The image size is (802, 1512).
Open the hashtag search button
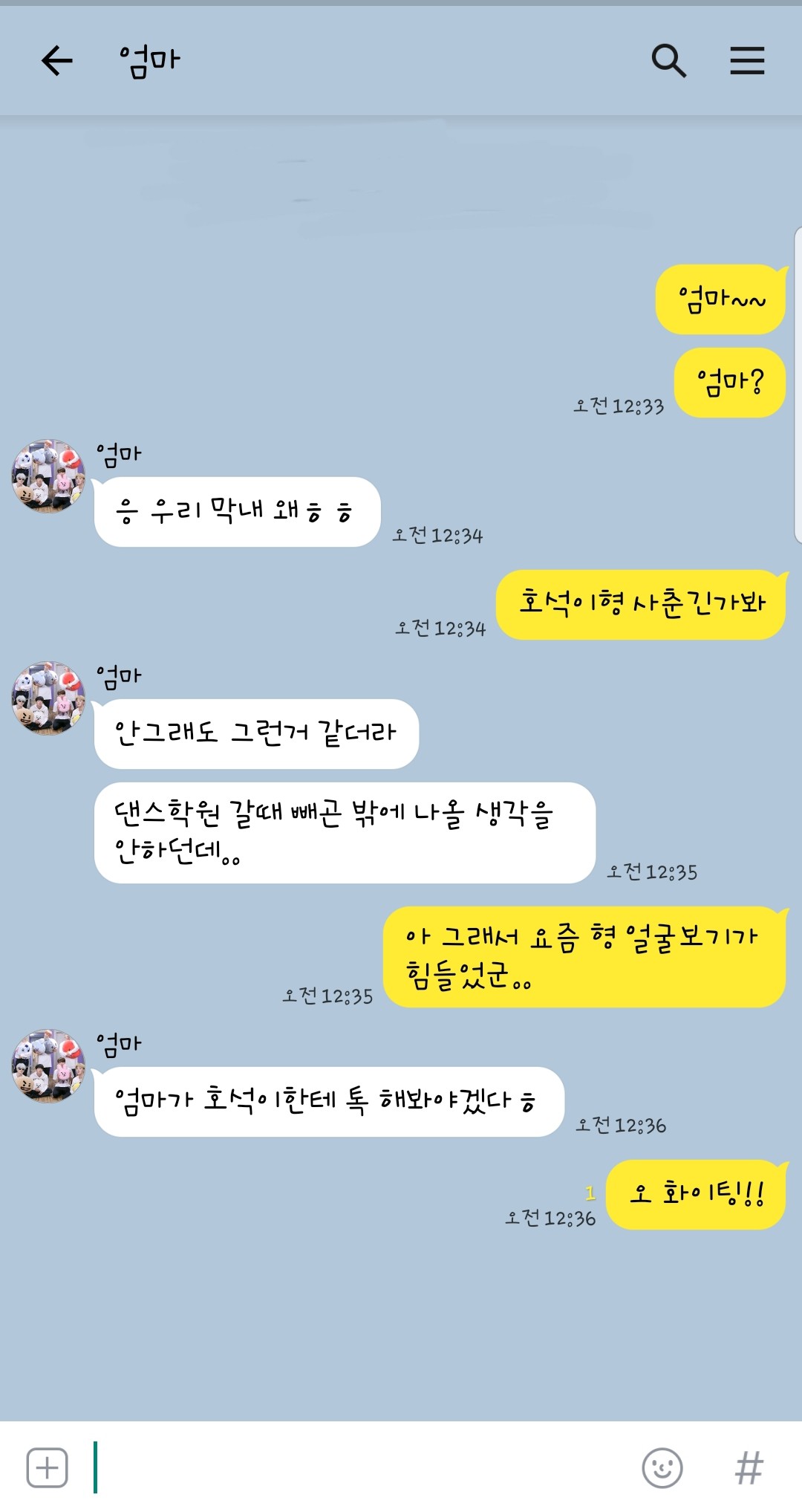[x=748, y=1467]
